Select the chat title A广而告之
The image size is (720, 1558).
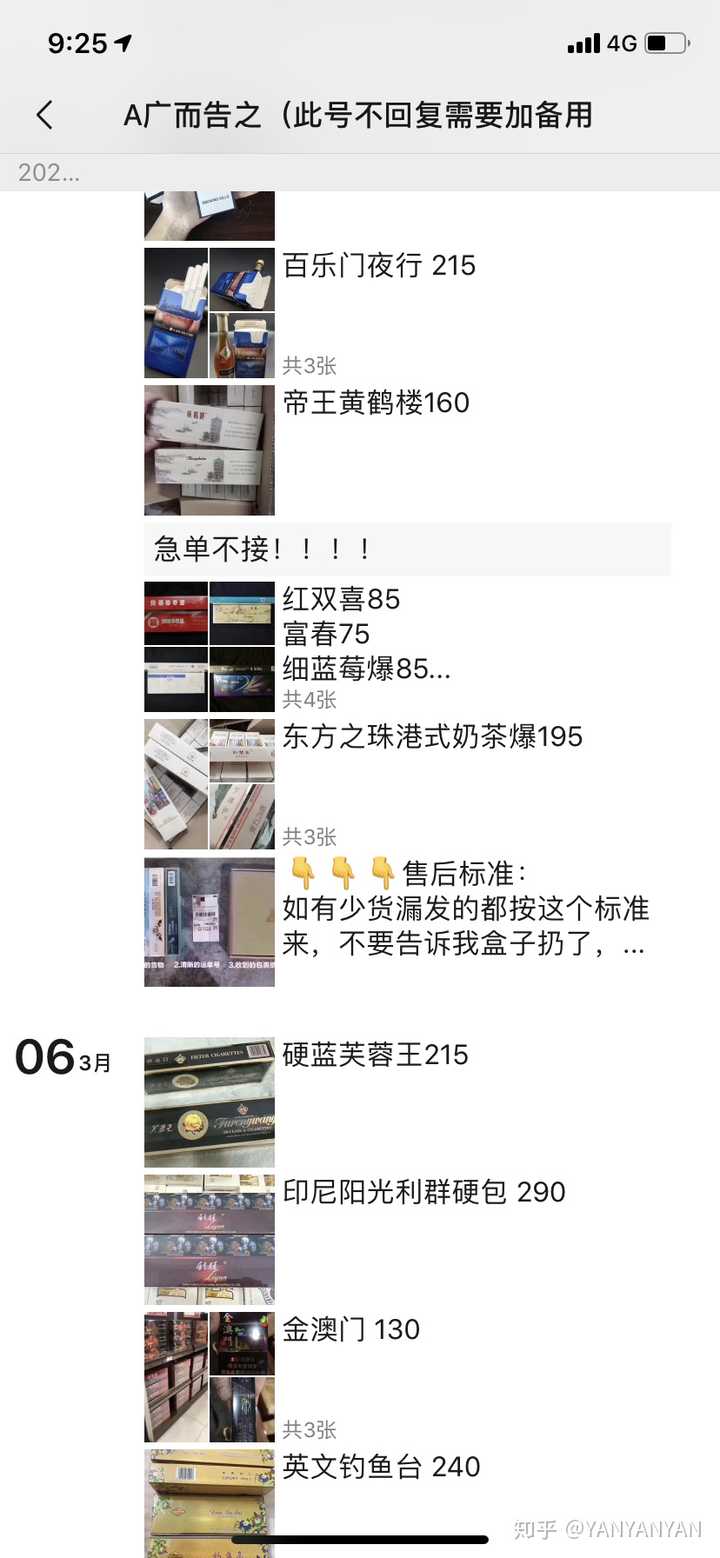(360, 116)
